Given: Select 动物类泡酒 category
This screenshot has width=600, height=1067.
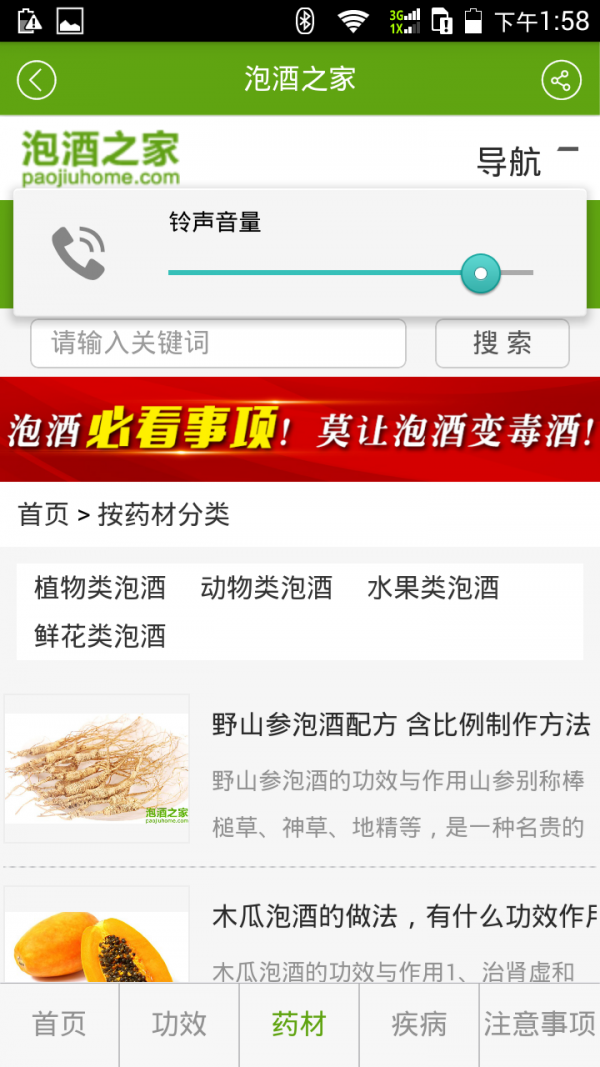Looking at the screenshot, I should pos(266,588).
